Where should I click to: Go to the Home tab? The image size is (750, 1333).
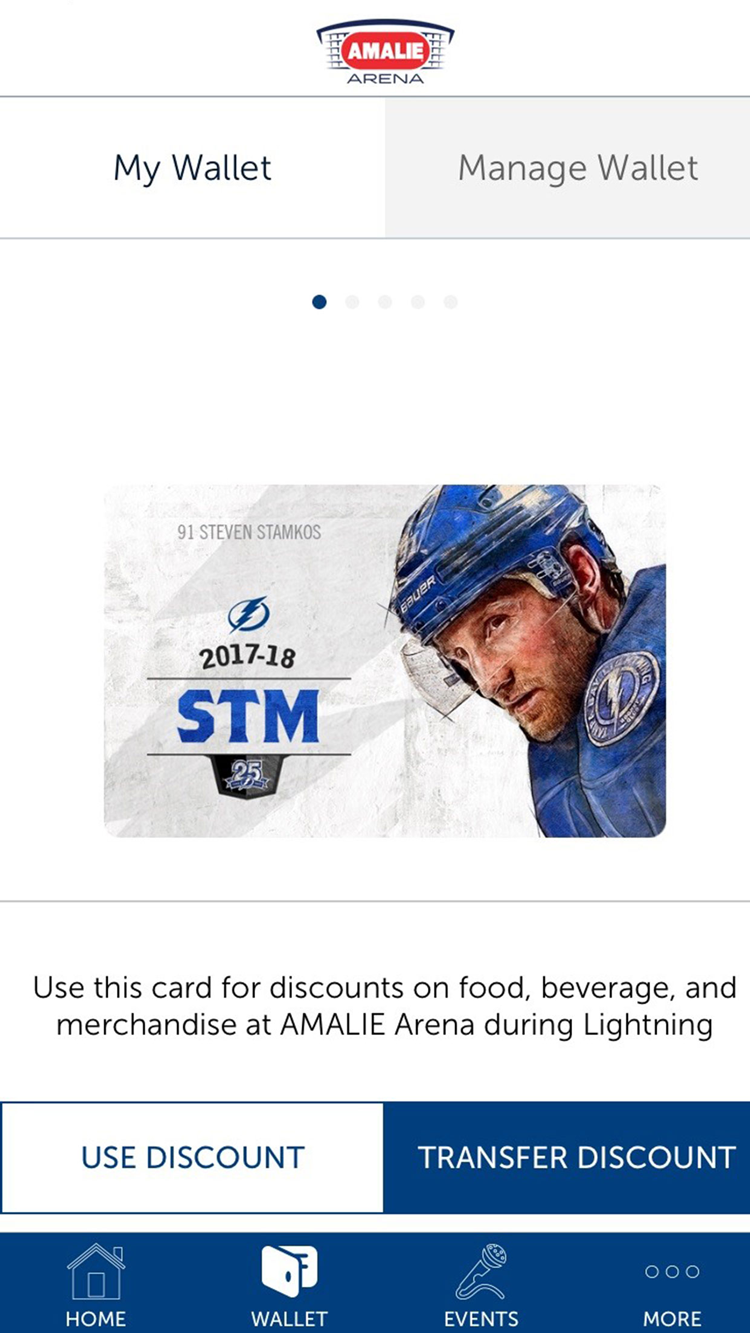[96, 1284]
